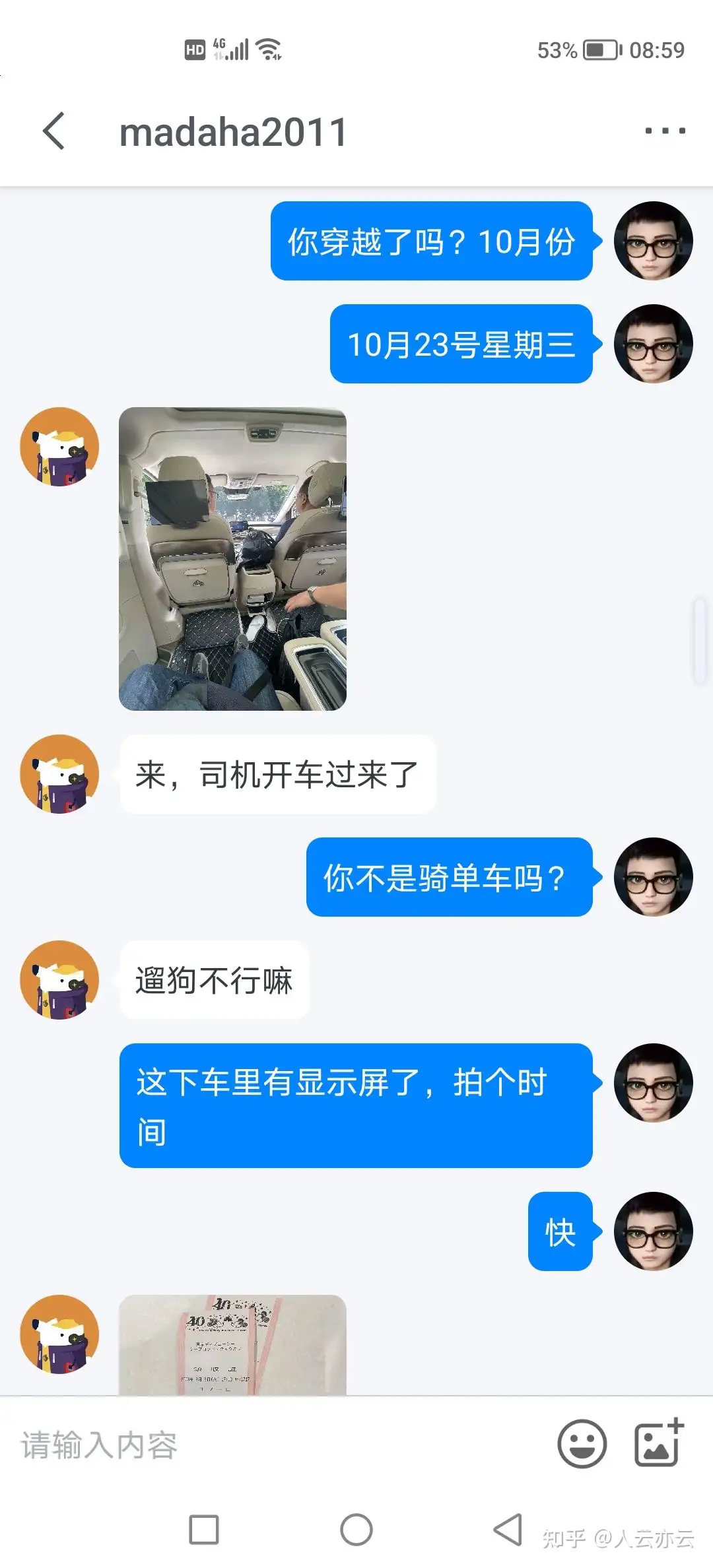Go back from the madaha2011 chat
The width and height of the screenshot is (713, 1568).
[54, 131]
